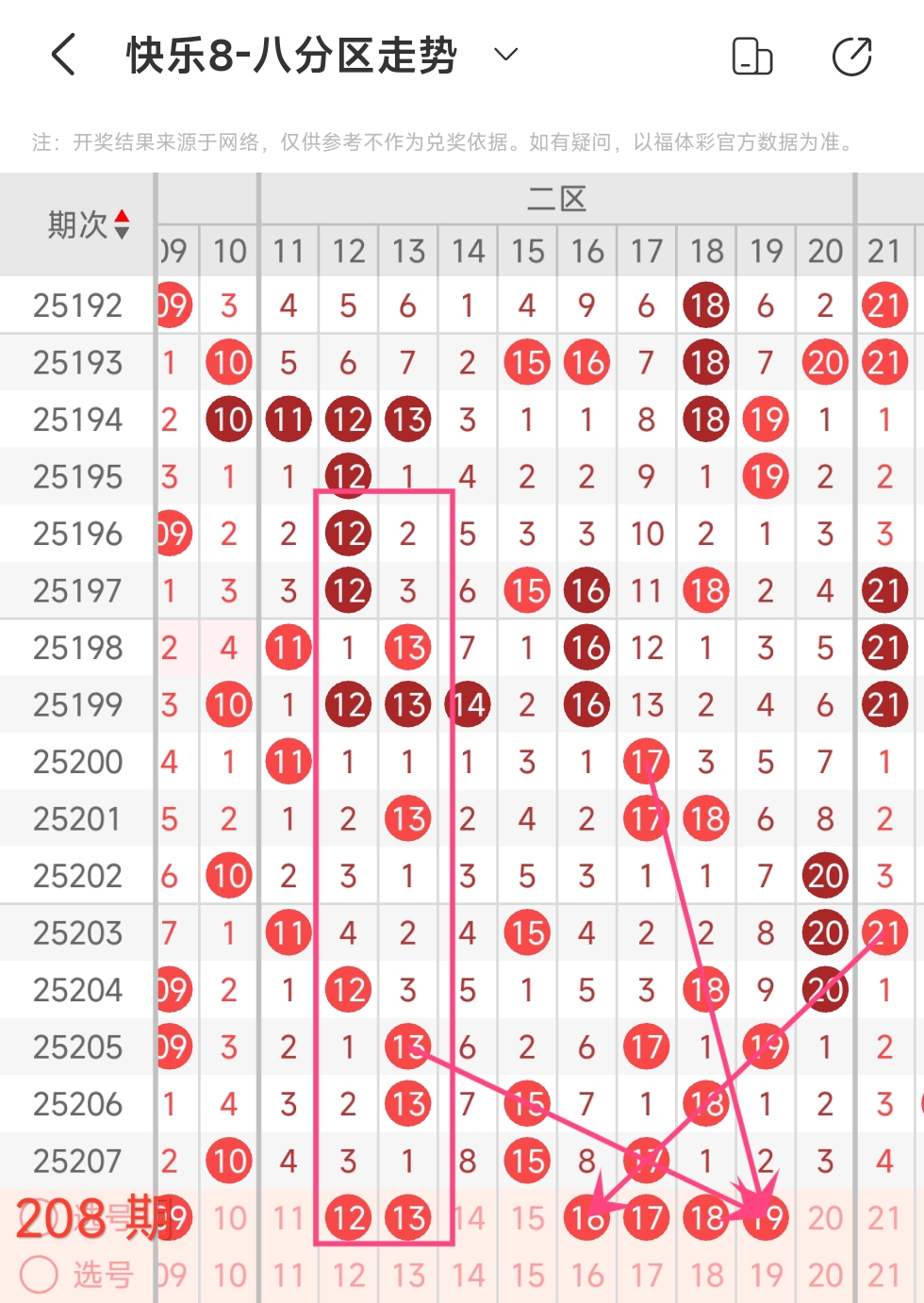Sort by 期次 column header
Screen dimensions: 924x1303
88,224
